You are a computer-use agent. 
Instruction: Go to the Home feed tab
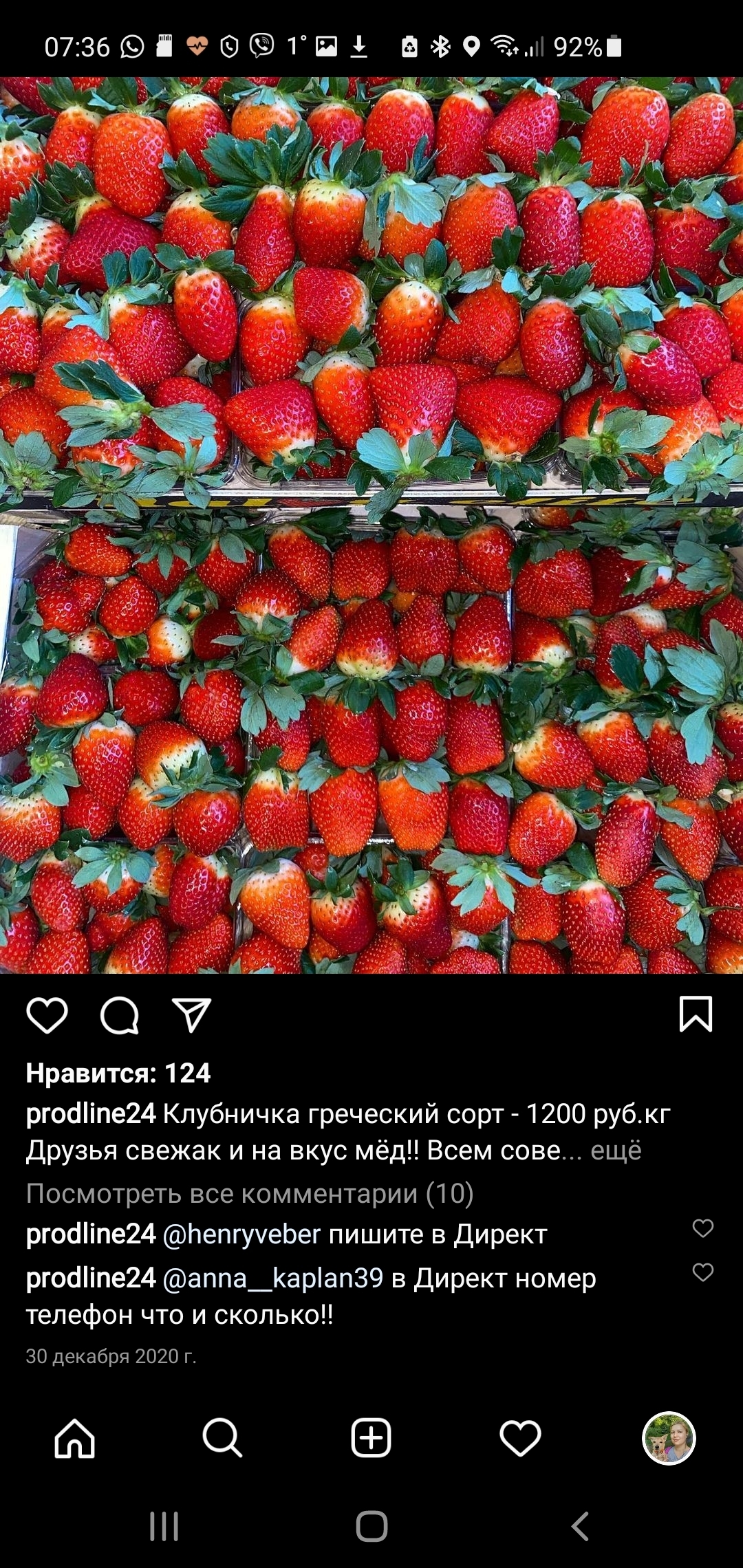pyautogui.click(x=74, y=1439)
